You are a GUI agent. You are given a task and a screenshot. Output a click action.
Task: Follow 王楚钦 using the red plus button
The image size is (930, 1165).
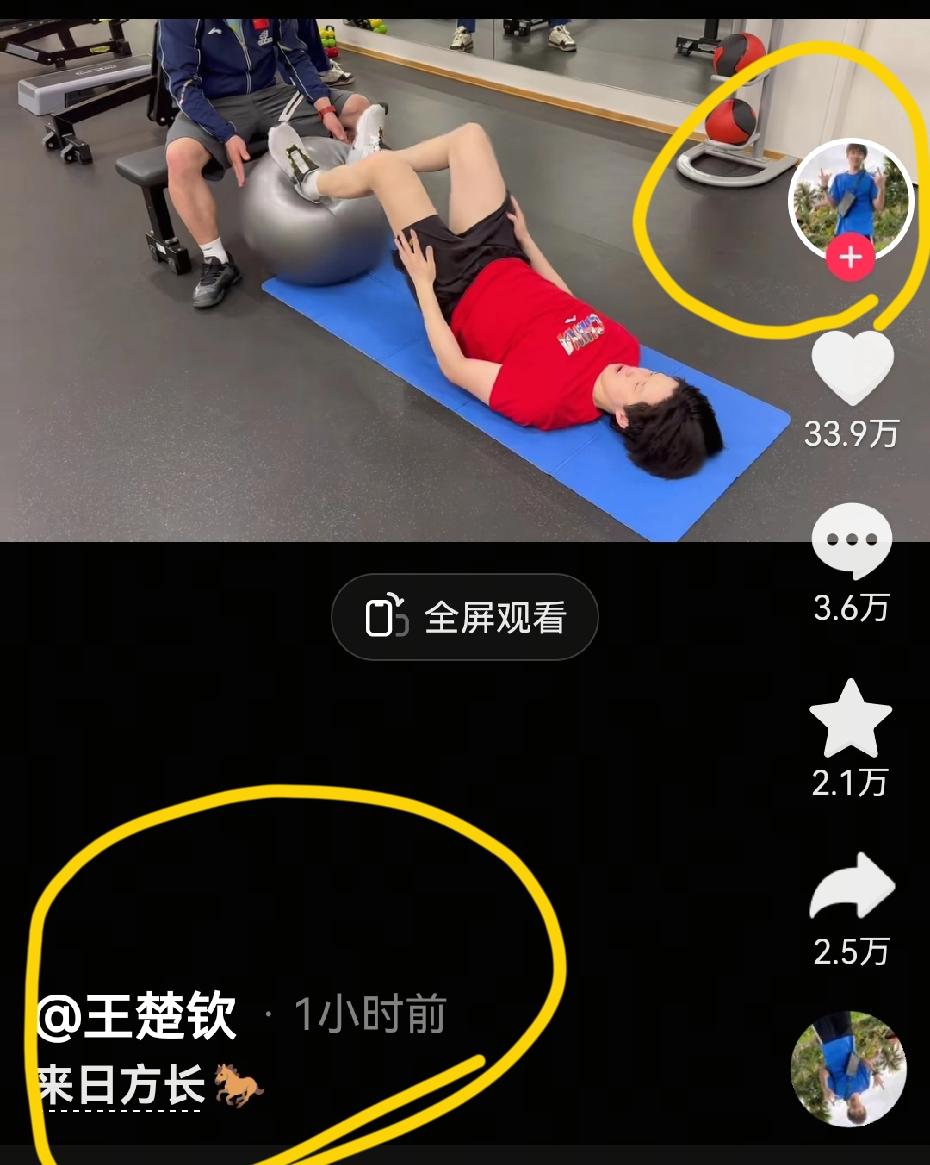point(850,258)
